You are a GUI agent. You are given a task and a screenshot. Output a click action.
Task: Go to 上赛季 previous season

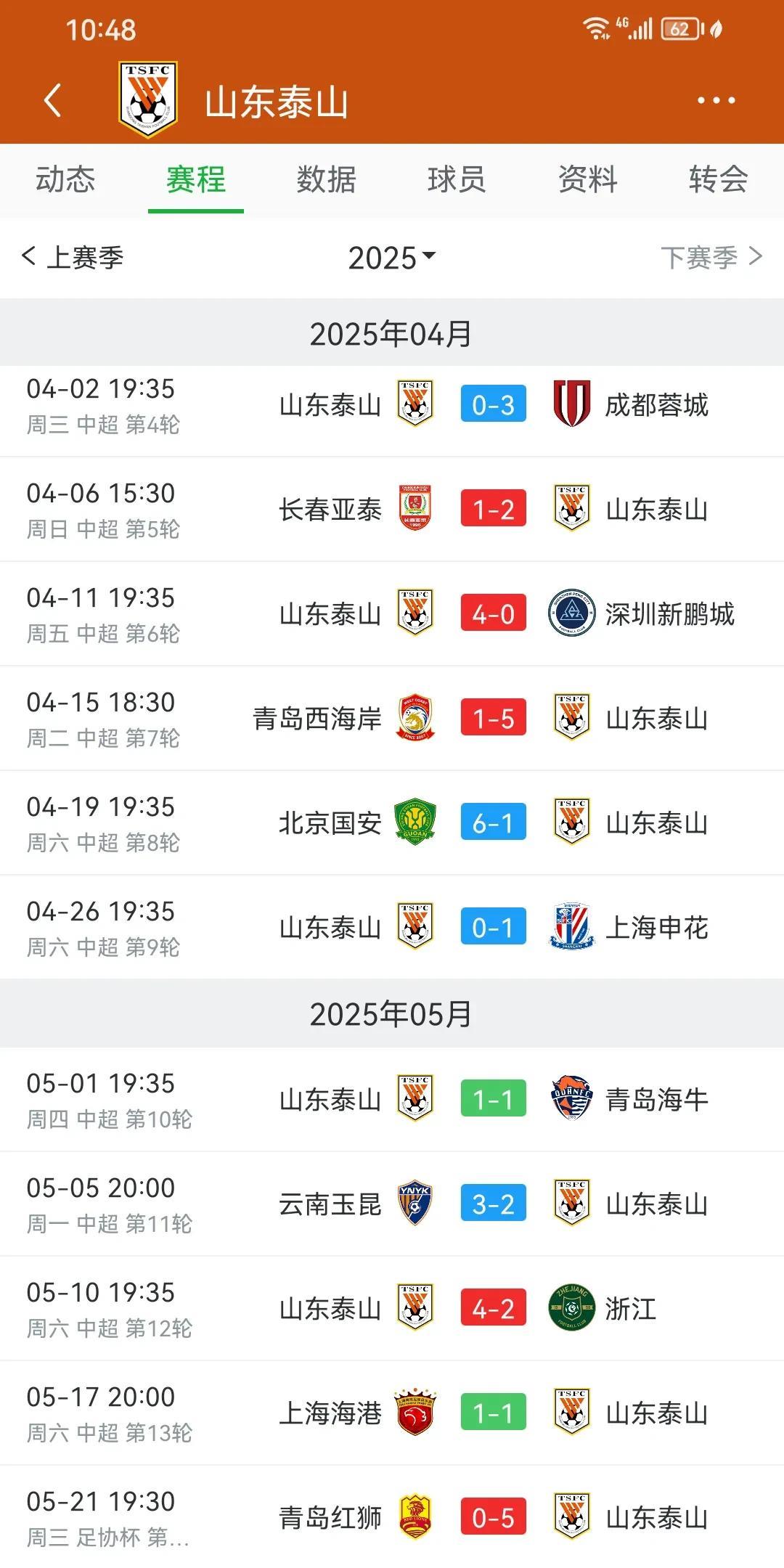point(73,257)
